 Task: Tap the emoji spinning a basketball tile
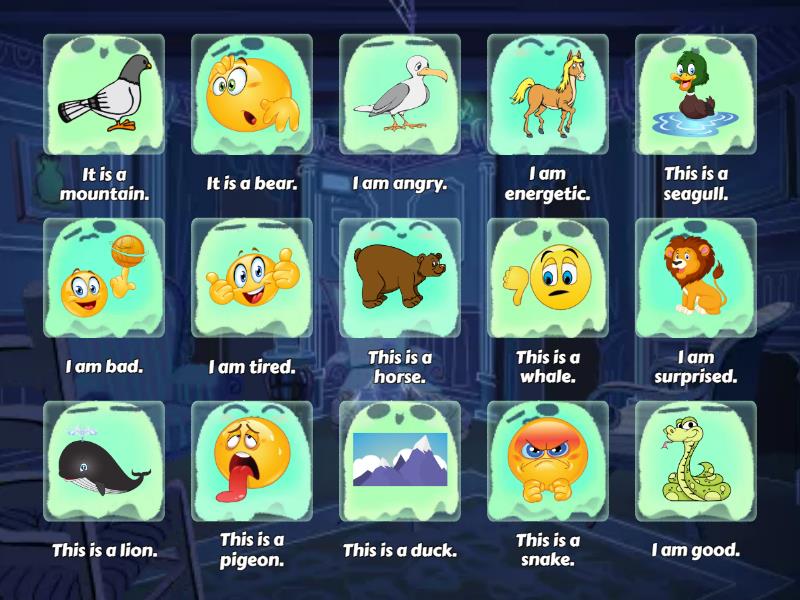tap(104, 278)
